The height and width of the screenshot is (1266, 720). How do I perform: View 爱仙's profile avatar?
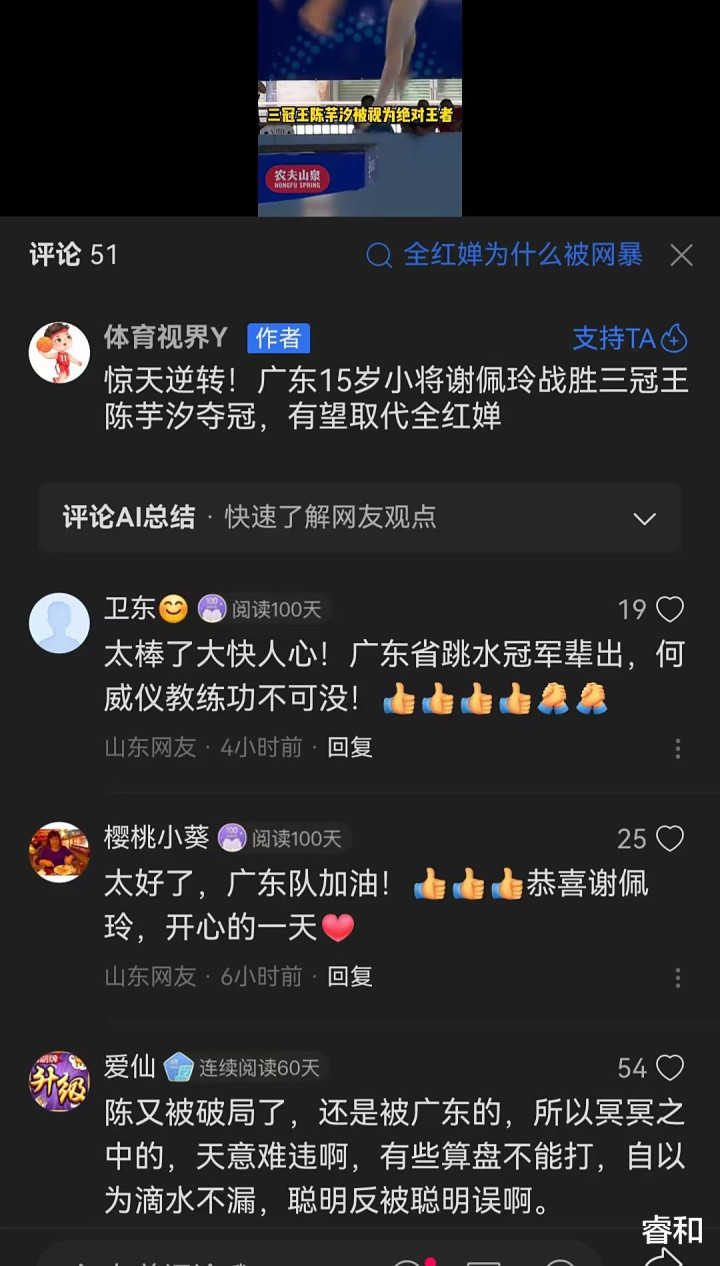[59, 1081]
